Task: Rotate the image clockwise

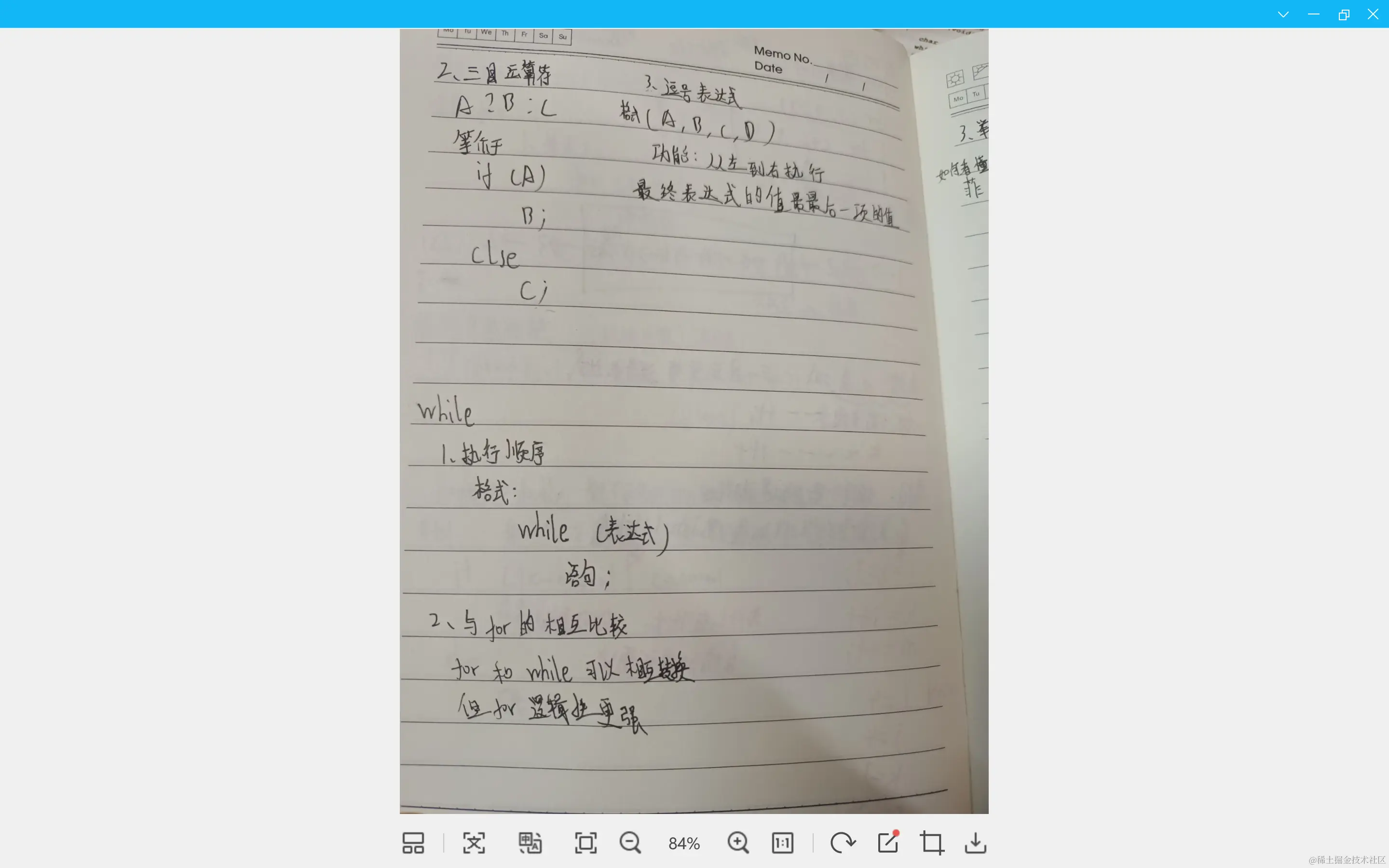Action: tap(843, 843)
